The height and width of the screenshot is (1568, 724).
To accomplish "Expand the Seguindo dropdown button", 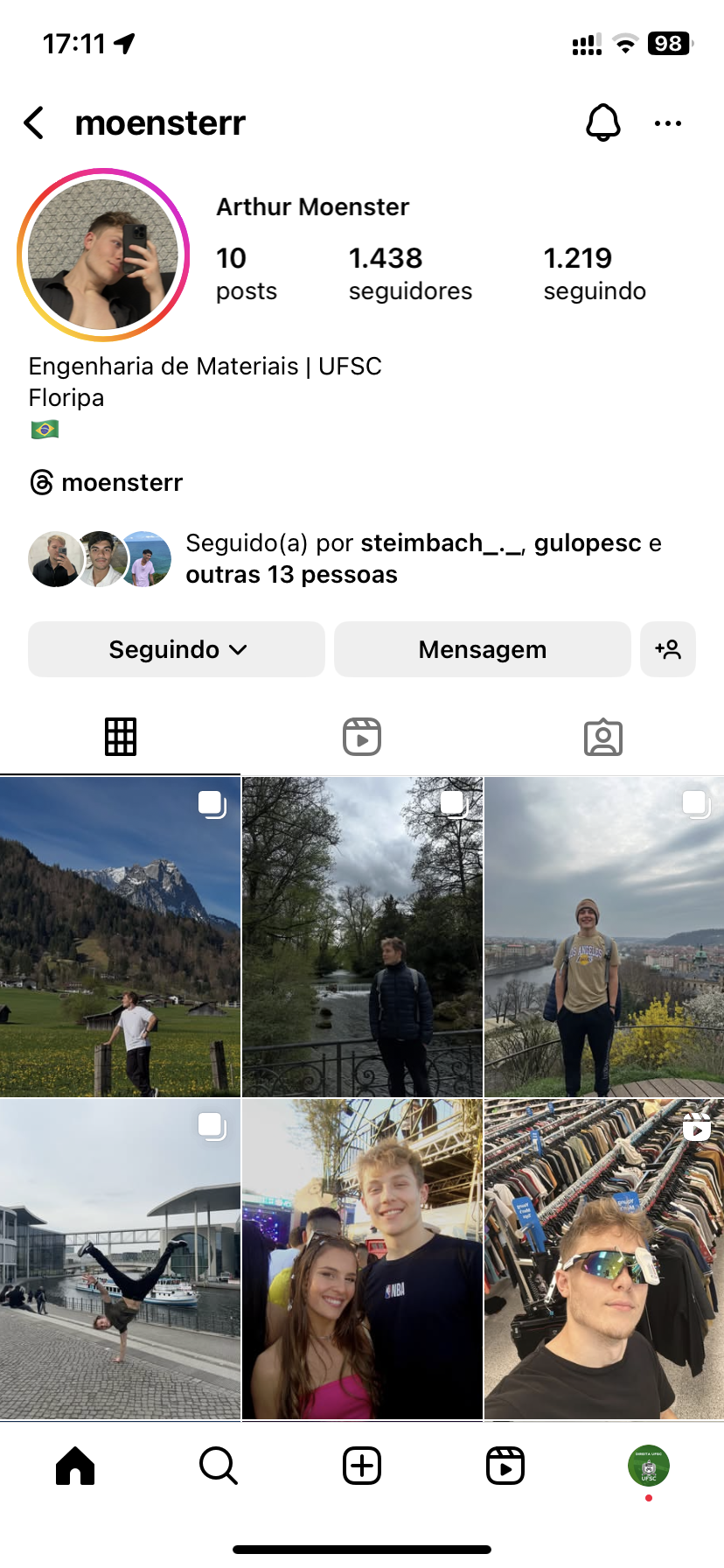I will (x=177, y=649).
